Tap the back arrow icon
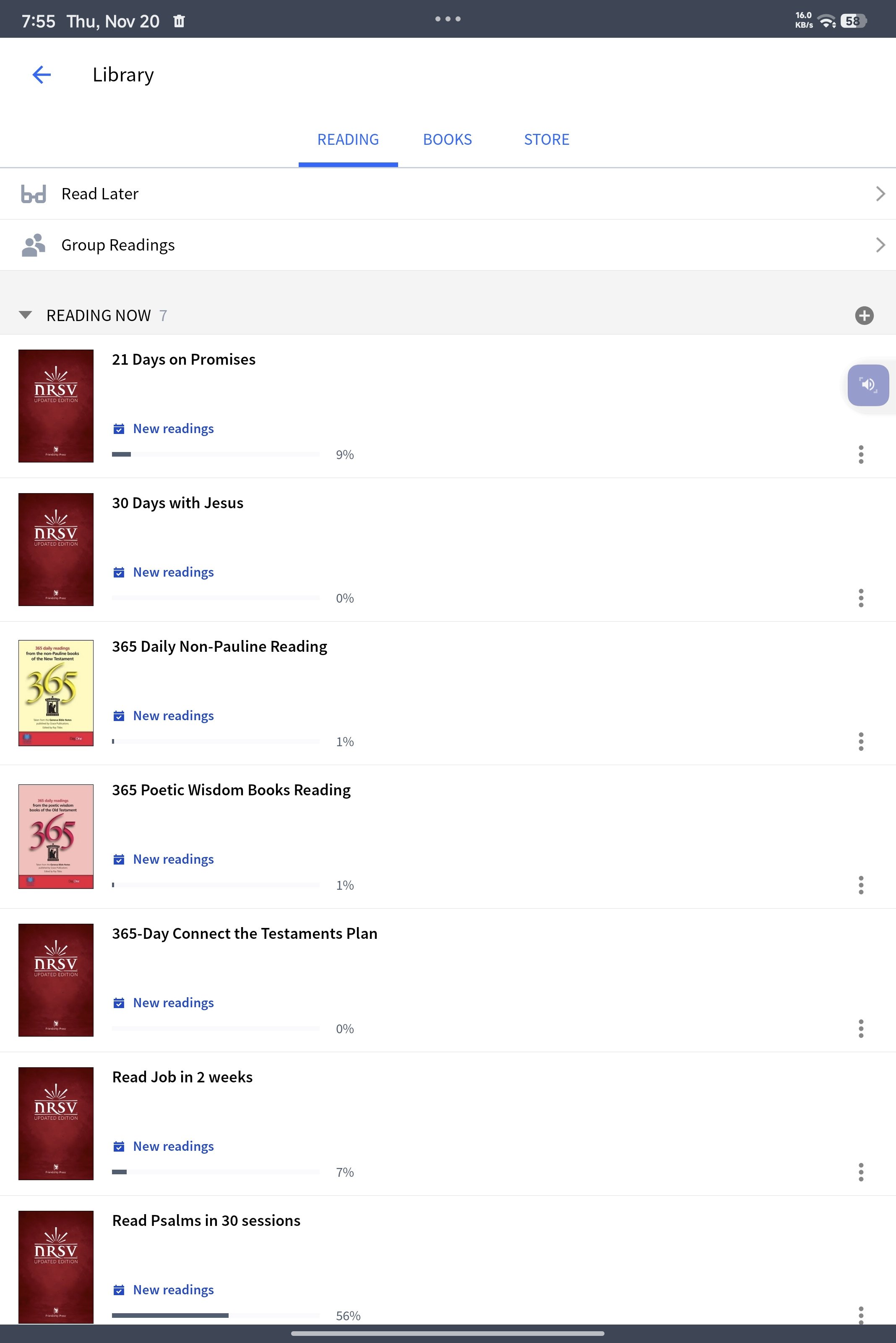 (41, 74)
